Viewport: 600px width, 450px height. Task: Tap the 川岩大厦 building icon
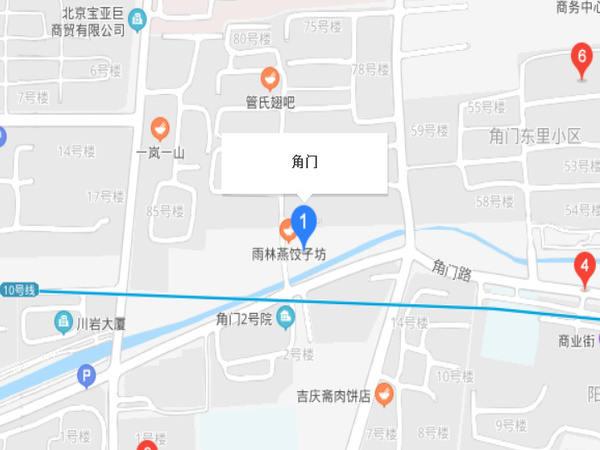pyautogui.click(x=62, y=322)
